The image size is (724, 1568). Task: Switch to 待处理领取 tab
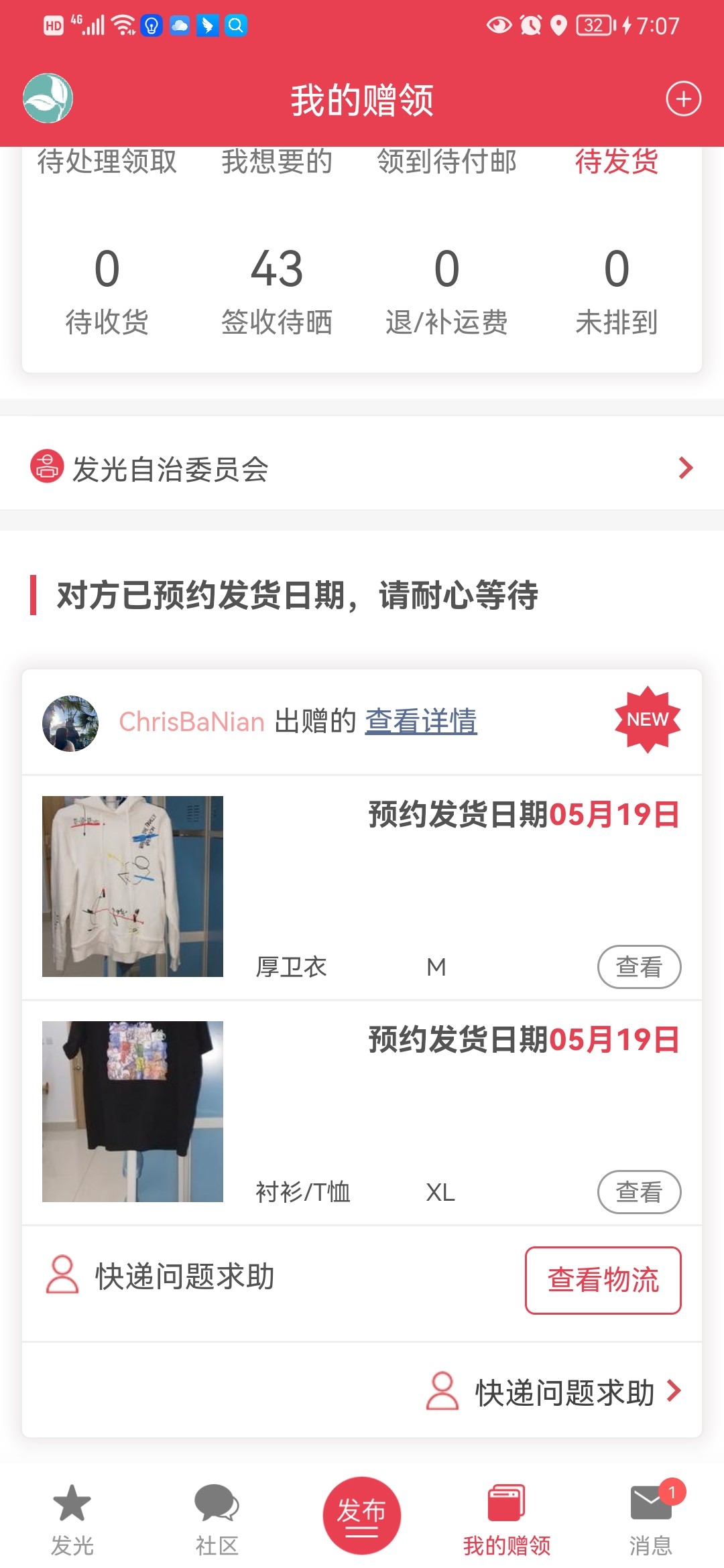click(x=107, y=161)
